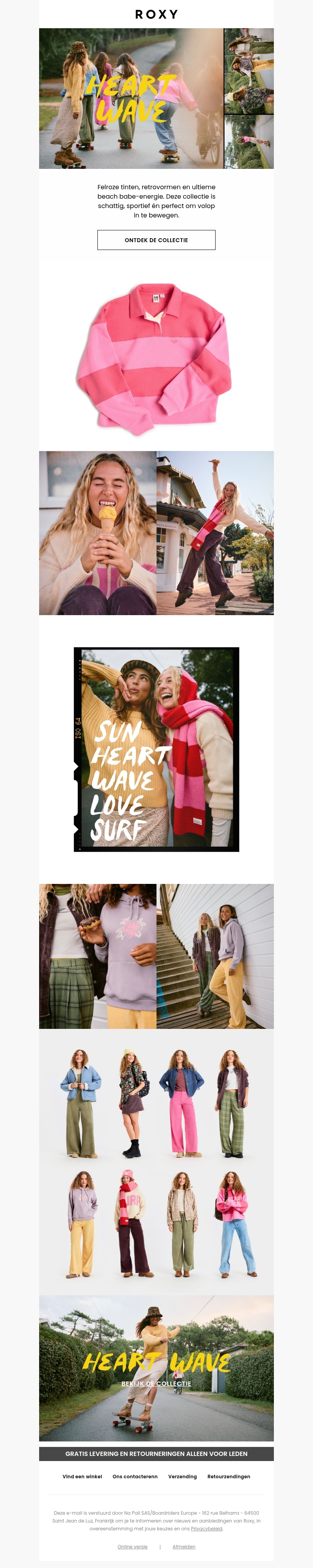Read the Privacybeleid
Image resolution: width=313 pixels, height=1568 pixels.
click(207, 1528)
